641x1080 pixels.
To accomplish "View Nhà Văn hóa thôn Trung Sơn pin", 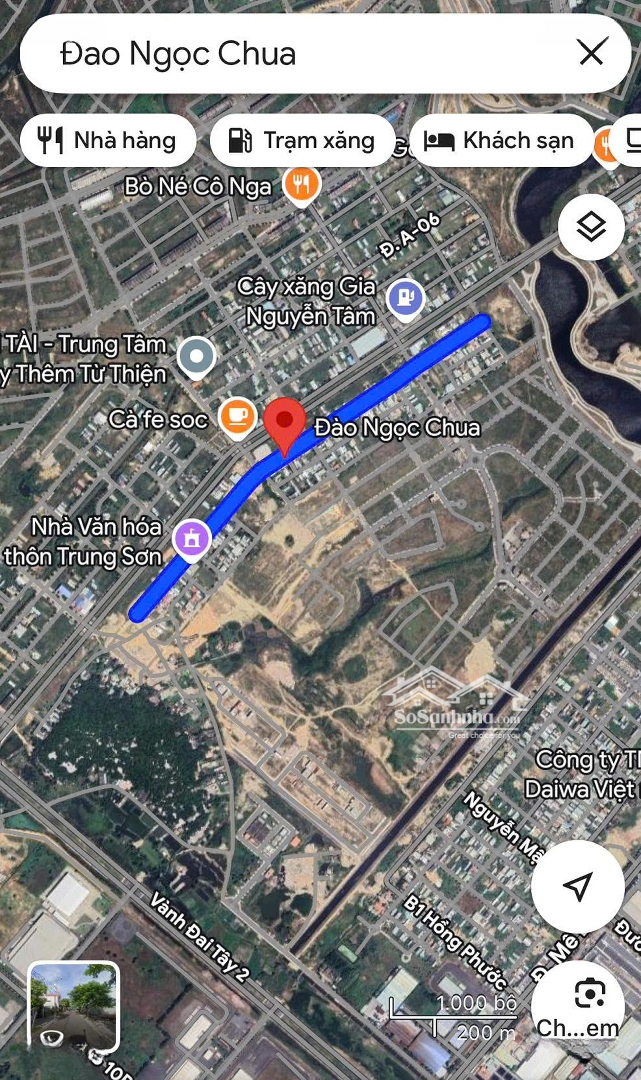I will (x=191, y=538).
